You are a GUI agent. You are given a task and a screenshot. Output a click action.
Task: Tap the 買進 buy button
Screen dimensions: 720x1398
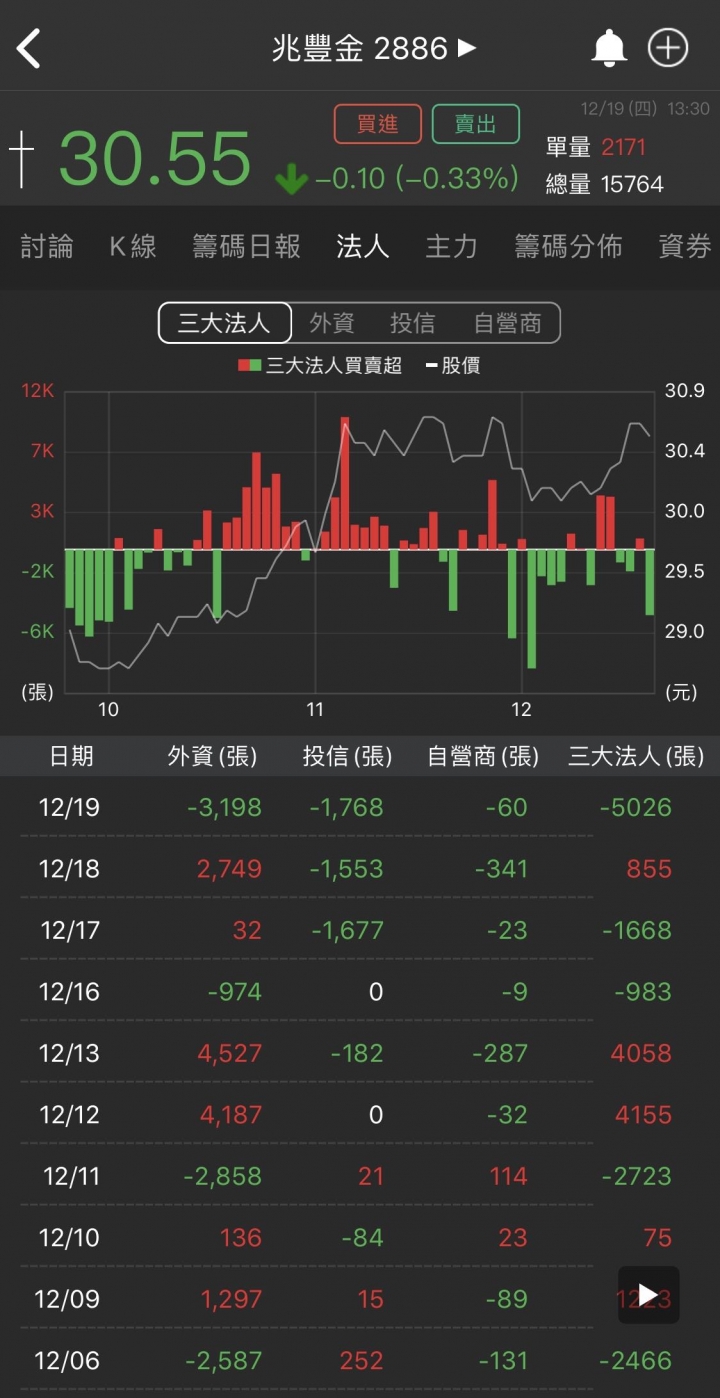point(378,124)
